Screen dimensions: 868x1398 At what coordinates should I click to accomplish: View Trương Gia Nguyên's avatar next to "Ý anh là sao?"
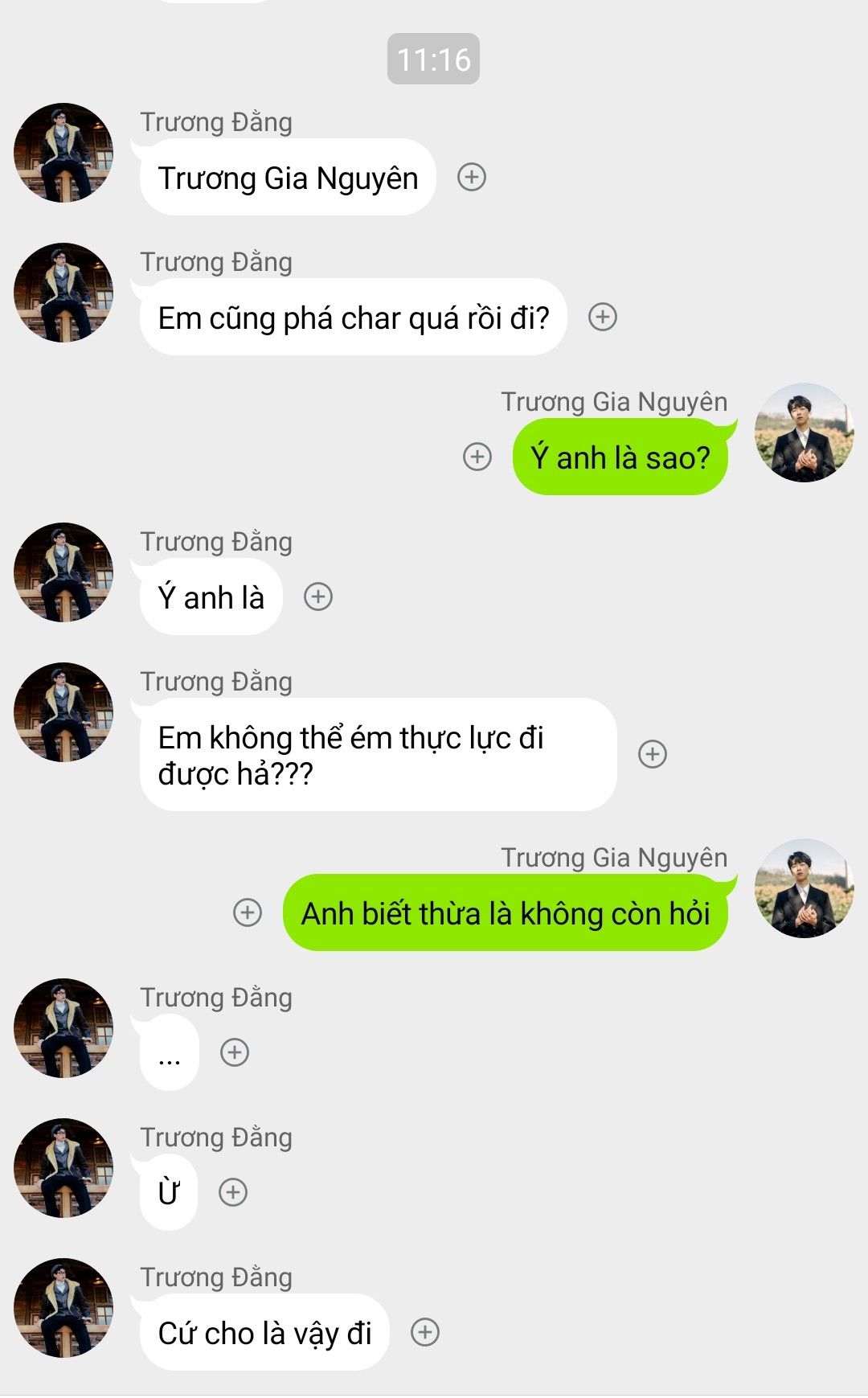tap(804, 433)
